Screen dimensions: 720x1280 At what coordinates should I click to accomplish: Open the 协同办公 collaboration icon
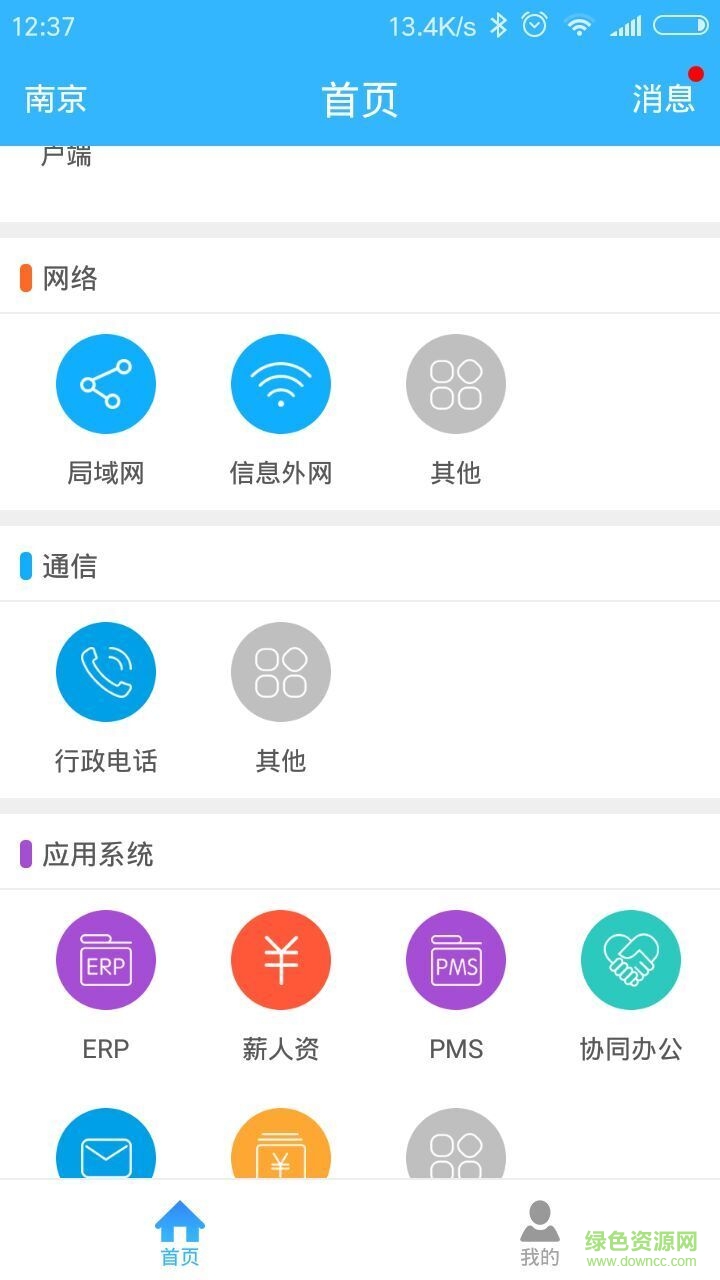(x=631, y=959)
